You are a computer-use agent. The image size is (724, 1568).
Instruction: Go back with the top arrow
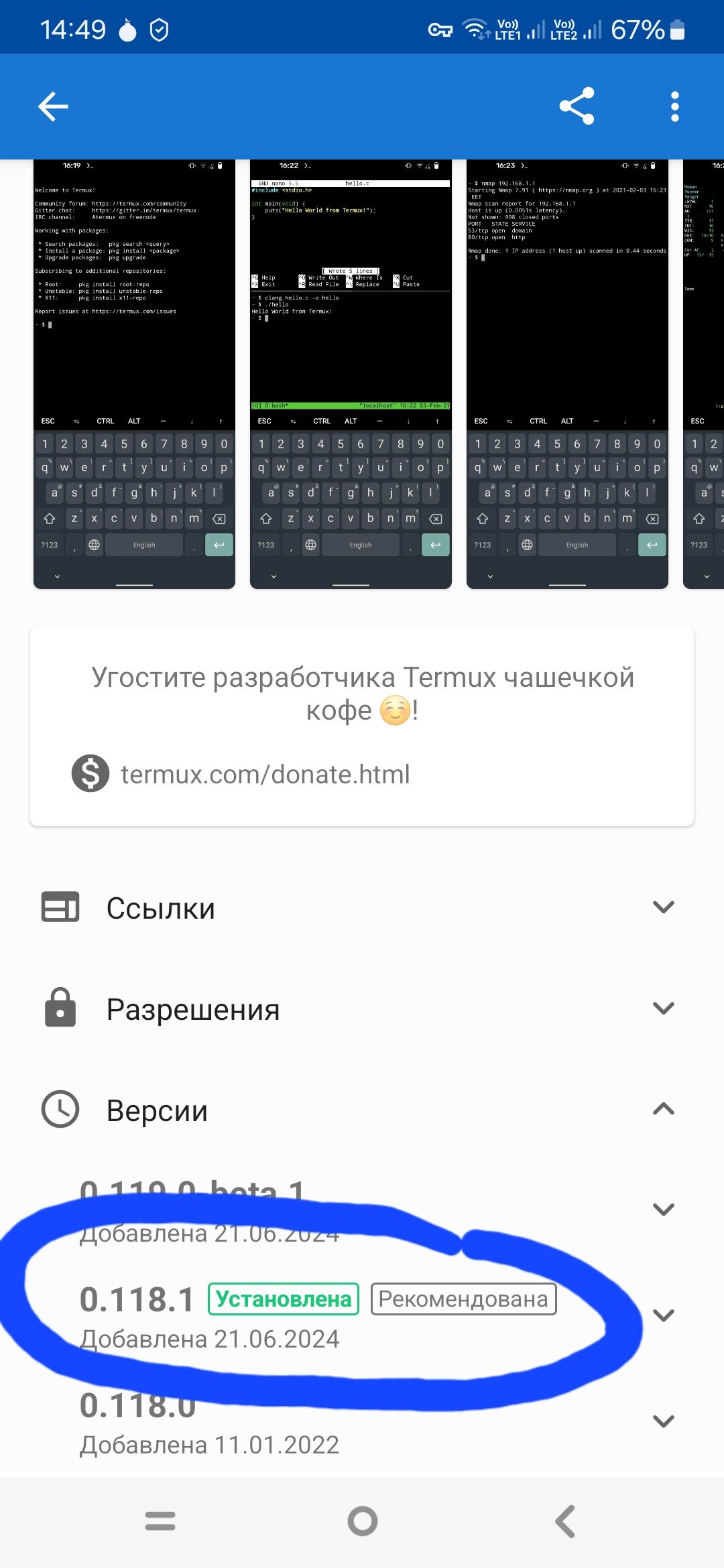(x=53, y=107)
